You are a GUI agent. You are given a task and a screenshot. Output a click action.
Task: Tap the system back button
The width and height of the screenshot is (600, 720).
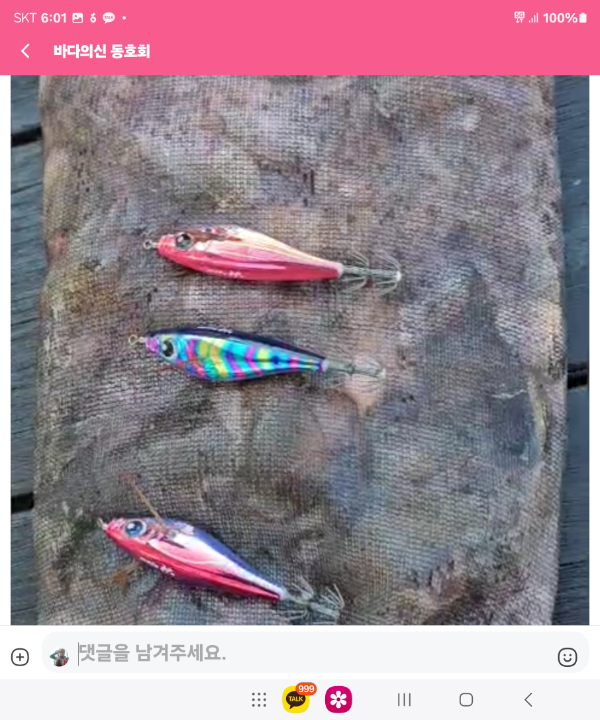528,700
